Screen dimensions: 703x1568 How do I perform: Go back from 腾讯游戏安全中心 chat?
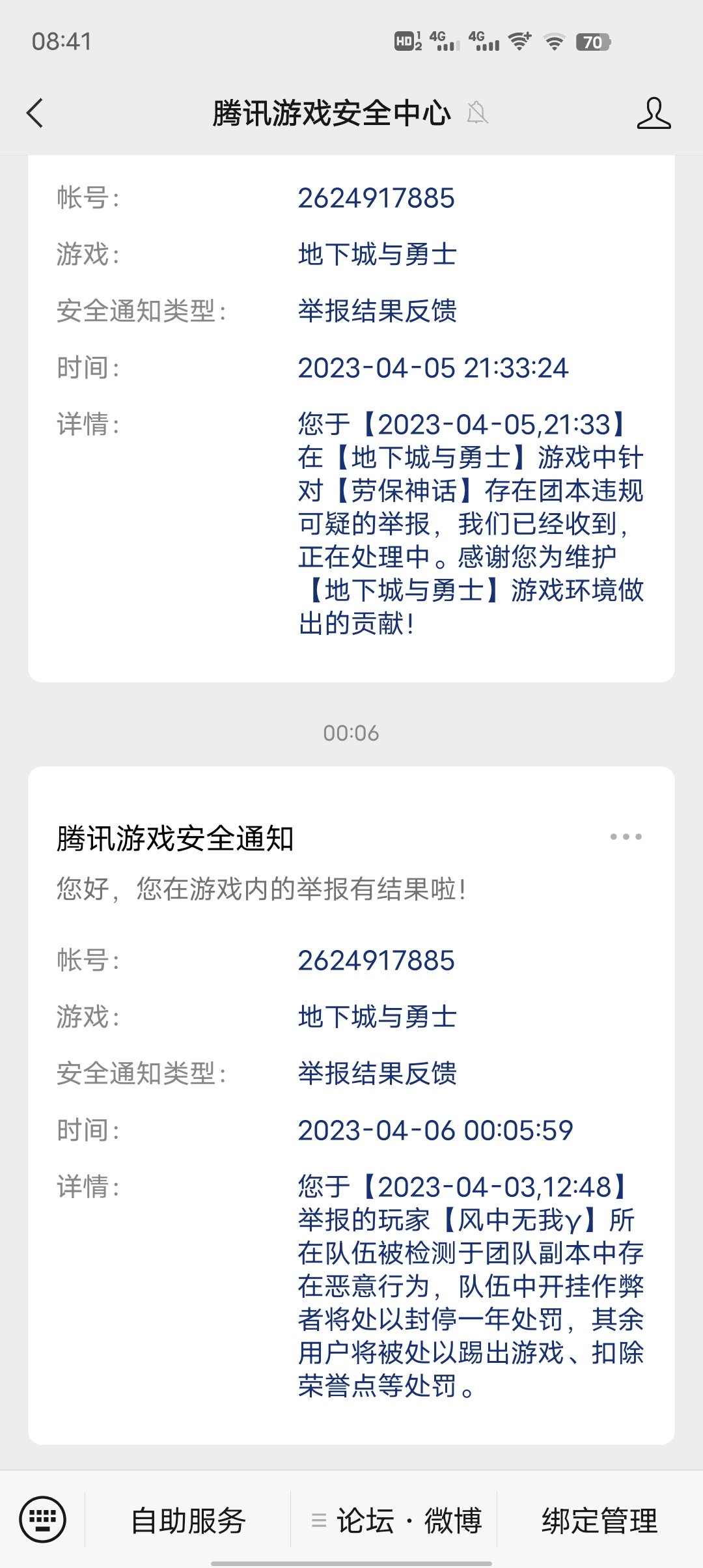(35, 113)
